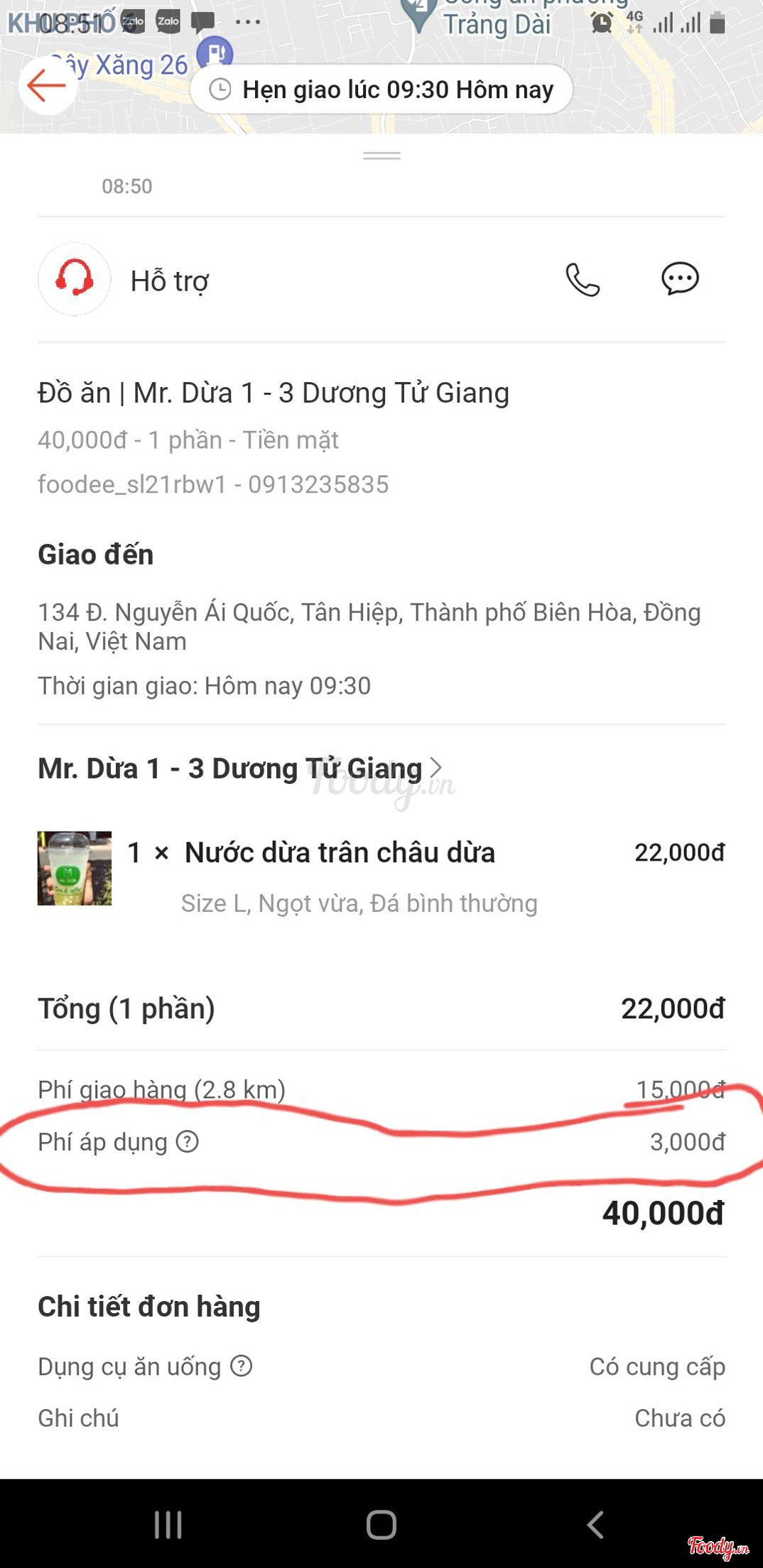
Task: Show info about Phí áp dụng
Action: pyautogui.click(x=188, y=1142)
